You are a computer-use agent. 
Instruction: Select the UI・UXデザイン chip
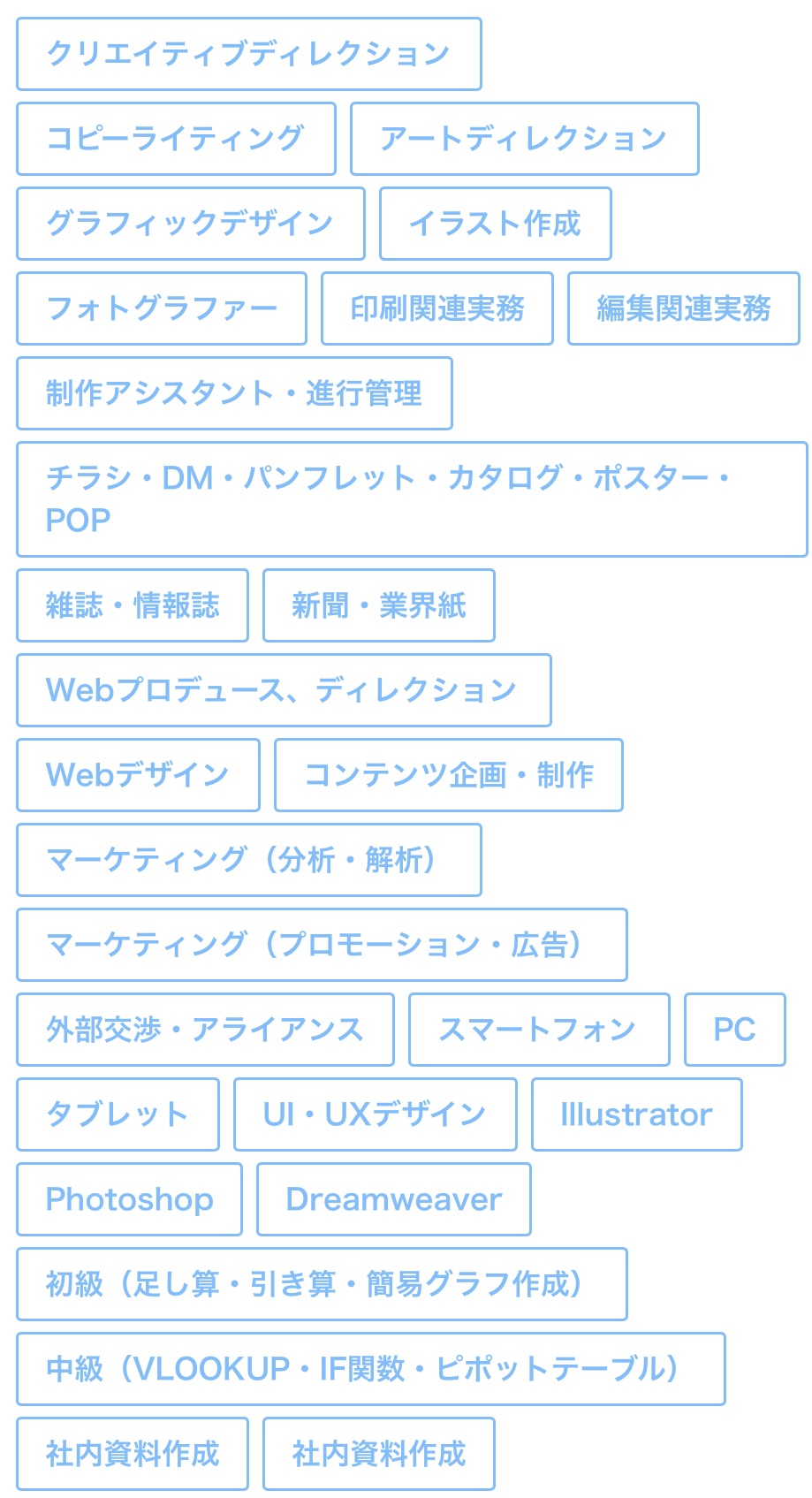pyautogui.click(x=375, y=1114)
